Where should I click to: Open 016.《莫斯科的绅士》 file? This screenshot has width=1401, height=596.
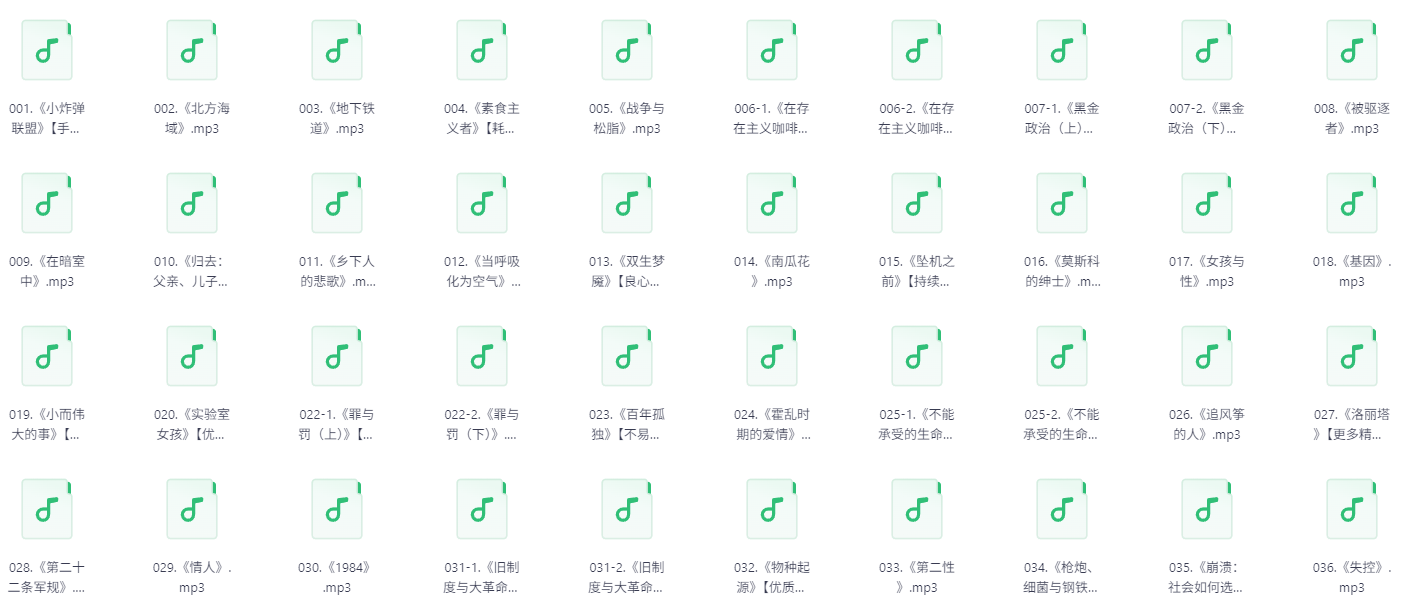click(1062, 203)
